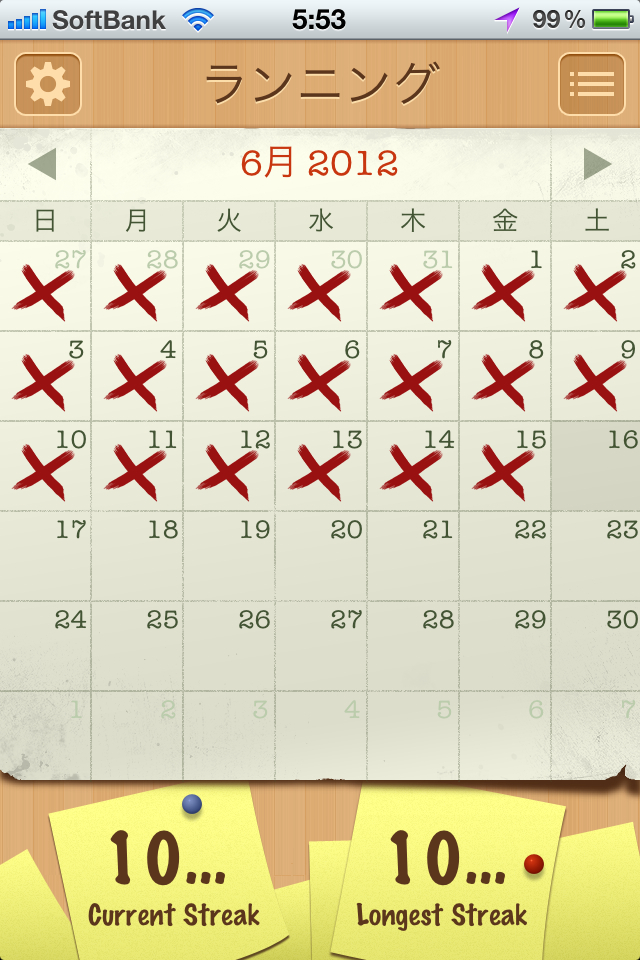Remove the X from June 15
The width and height of the screenshot is (640, 960).
tap(504, 466)
